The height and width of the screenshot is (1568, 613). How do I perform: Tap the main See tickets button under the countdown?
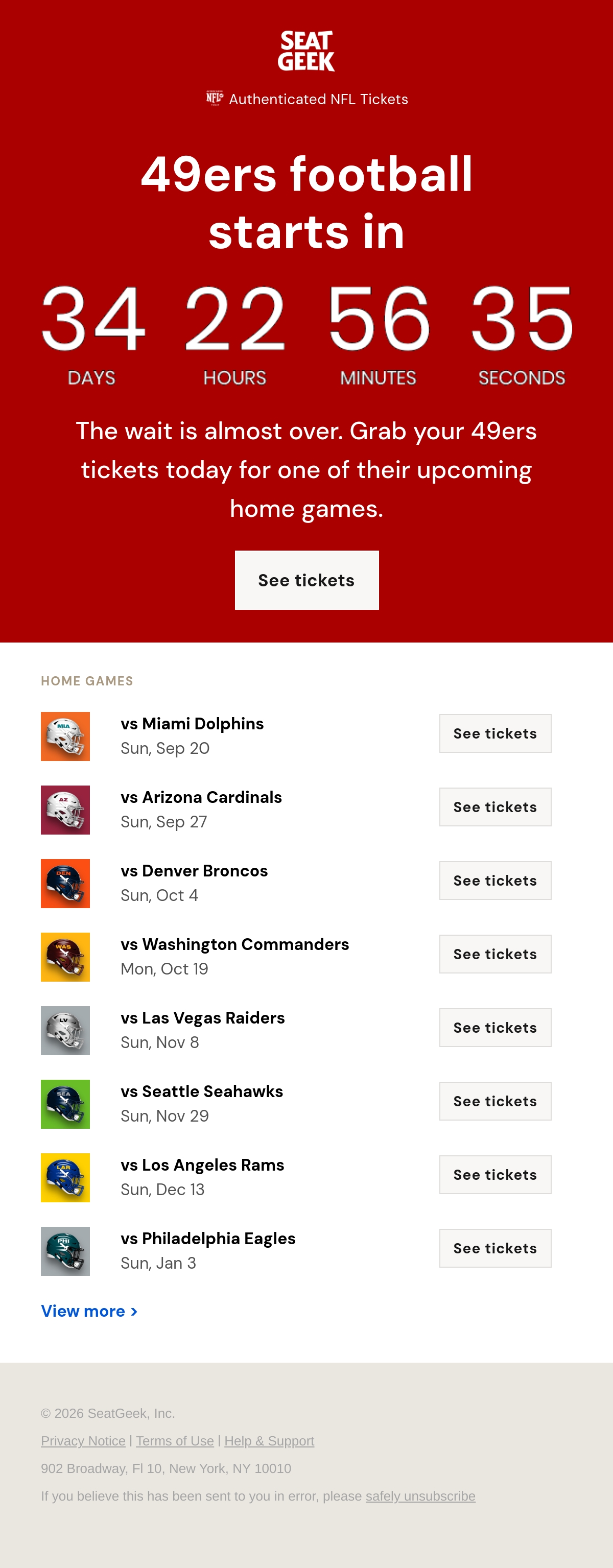pyautogui.click(x=307, y=580)
